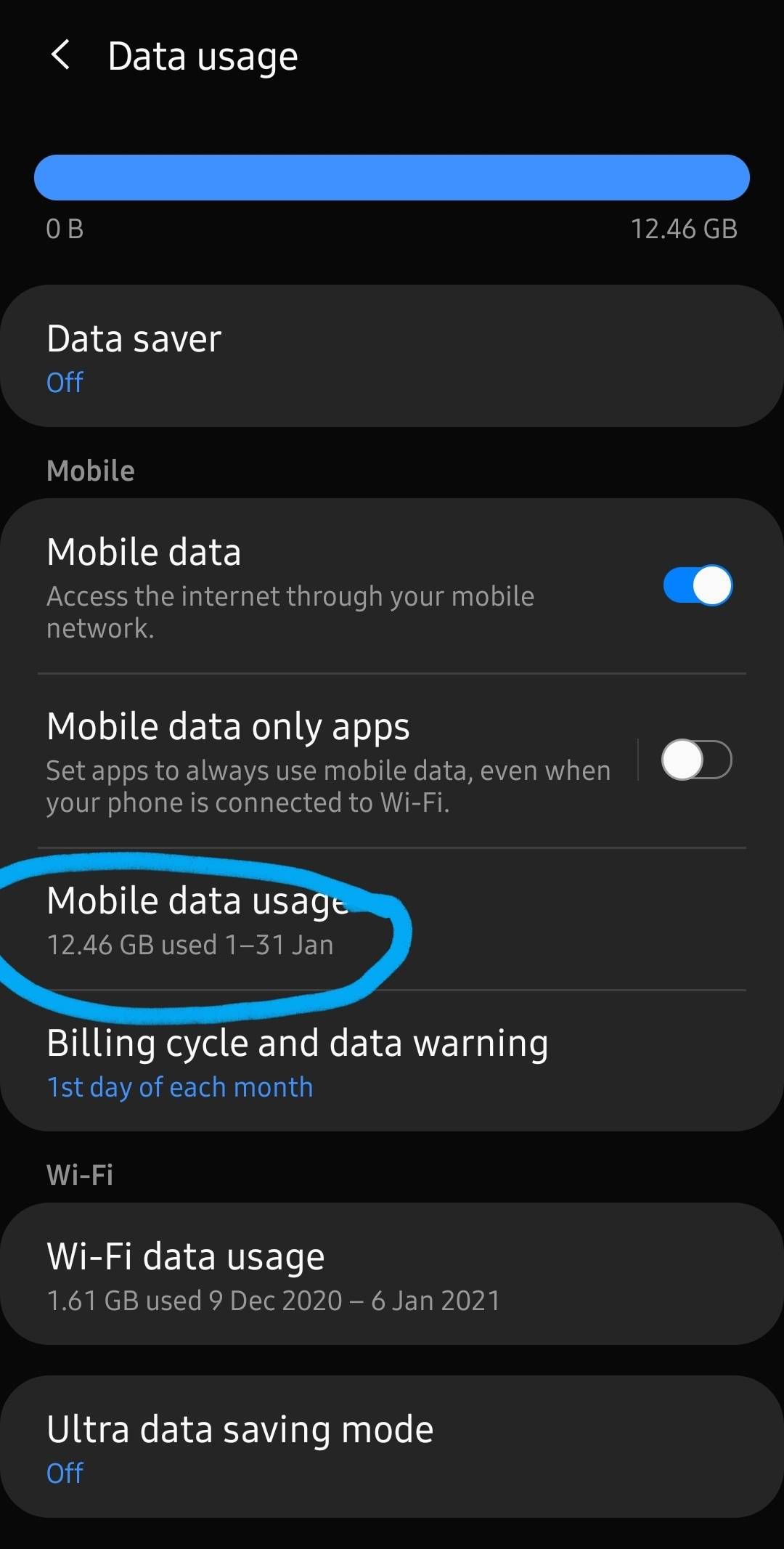Go back from Data usage
This screenshot has height=1549, width=784.
tap(61, 56)
